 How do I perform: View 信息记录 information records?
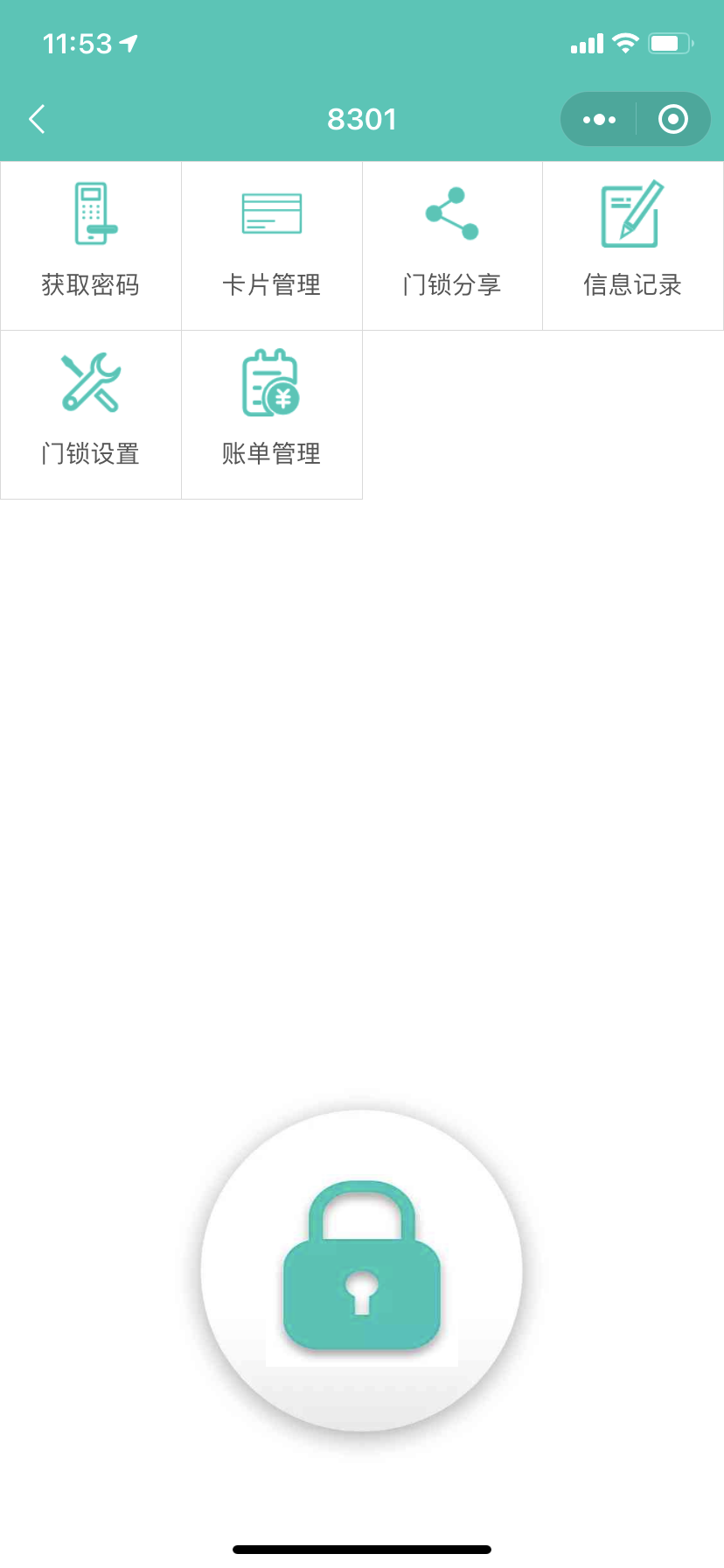tap(632, 245)
